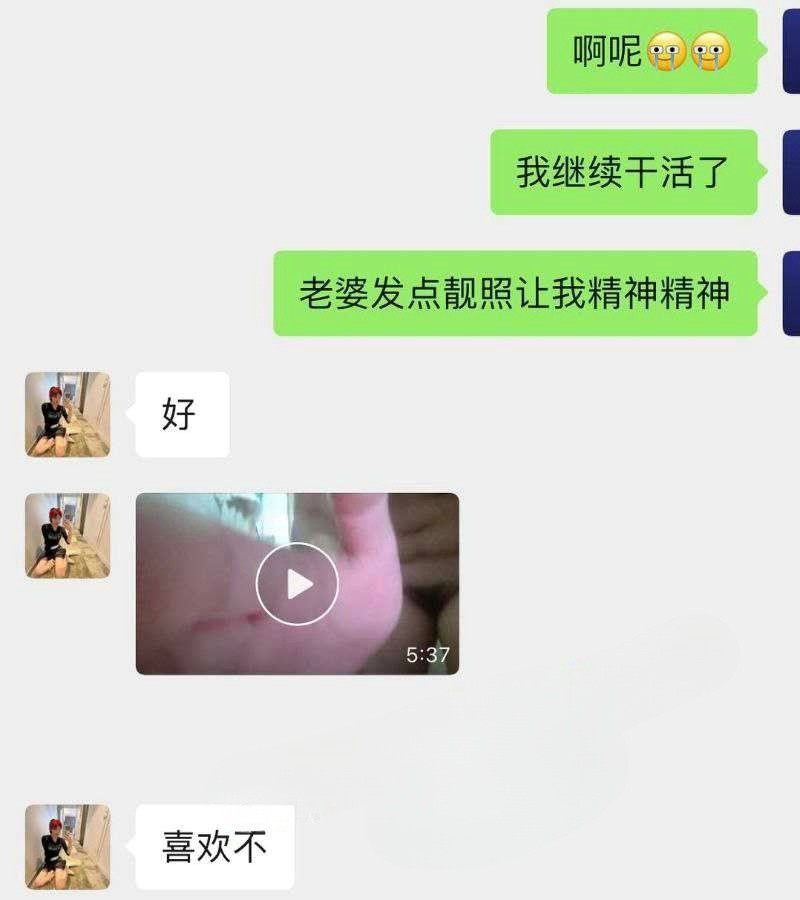Play the 5:37 video message

coord(297,584)
